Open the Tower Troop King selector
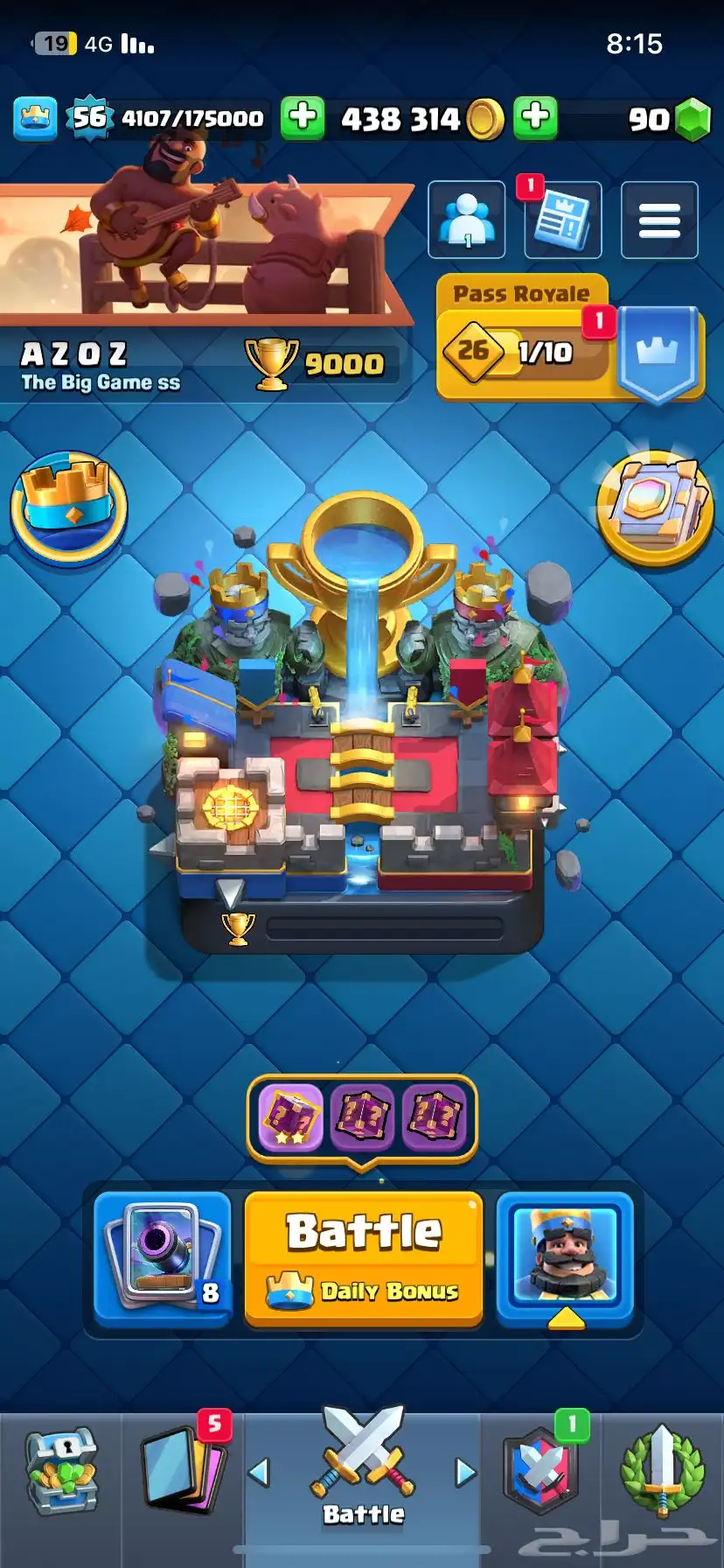This screenshot has height=1568, width=724. [565, 1258]
